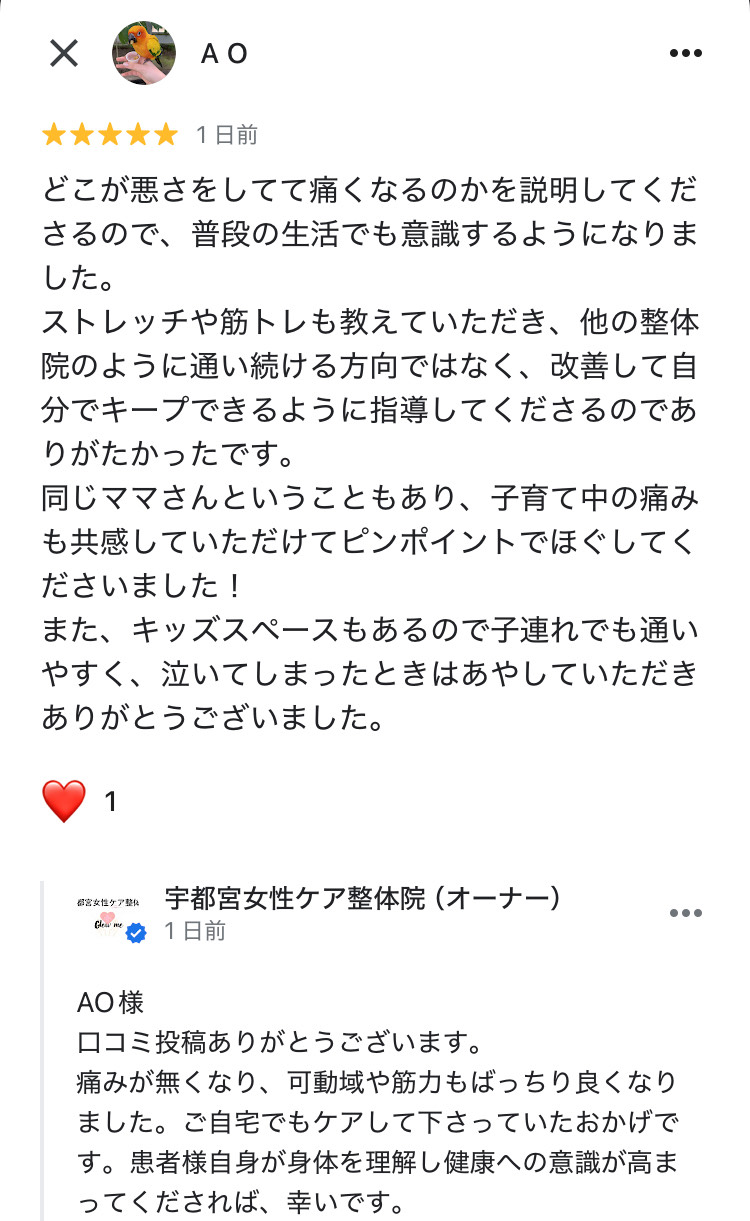
Task: Close the review with the X button
Action: click(64, 54)
